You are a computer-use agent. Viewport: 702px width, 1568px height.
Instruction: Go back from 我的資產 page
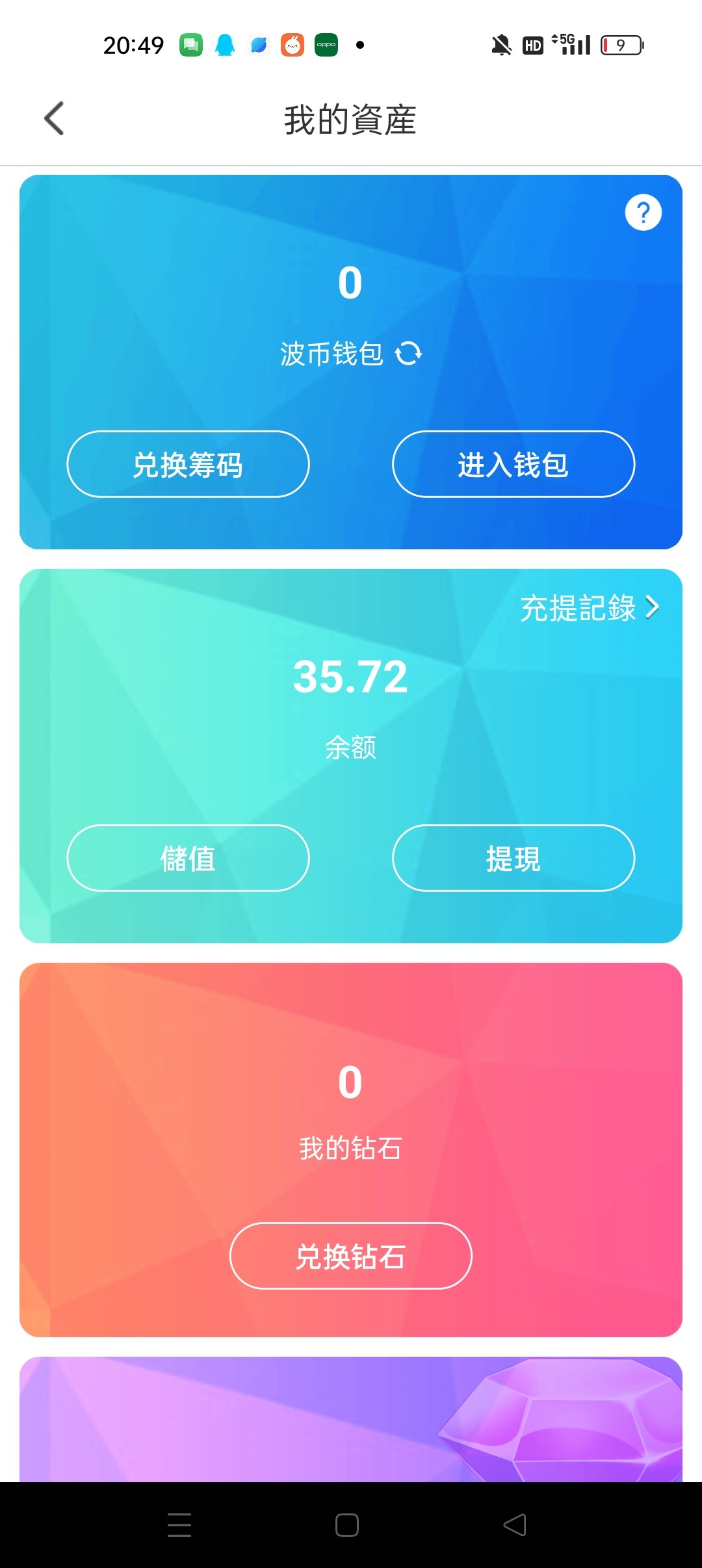(x=54, y=119)
